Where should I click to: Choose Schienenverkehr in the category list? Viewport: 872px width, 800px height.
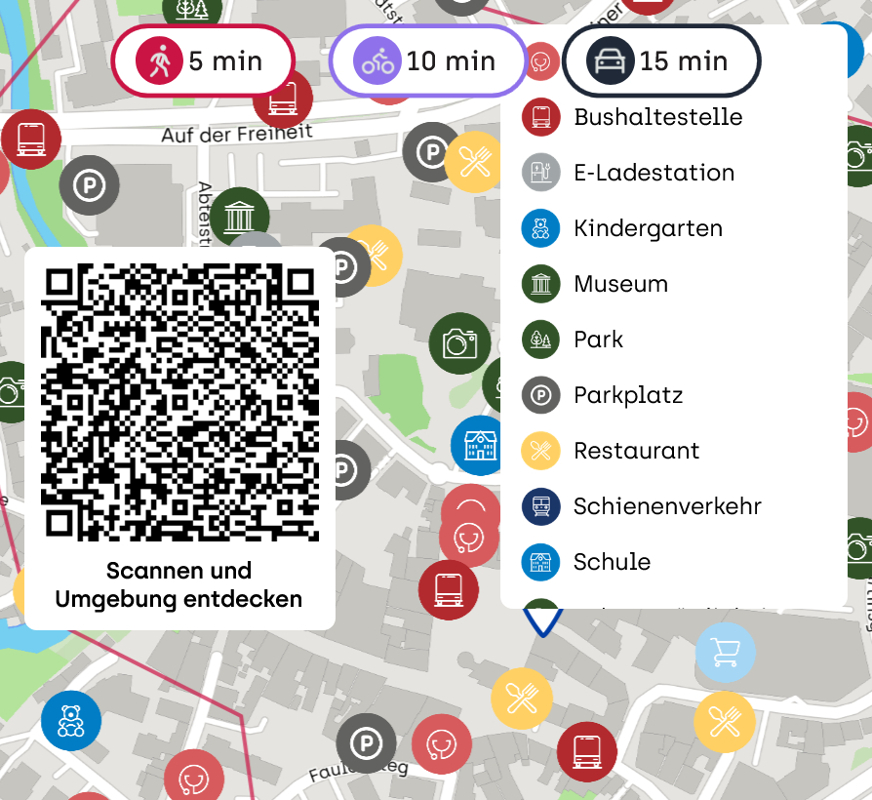pyautogui.click(x=667, y=506)
